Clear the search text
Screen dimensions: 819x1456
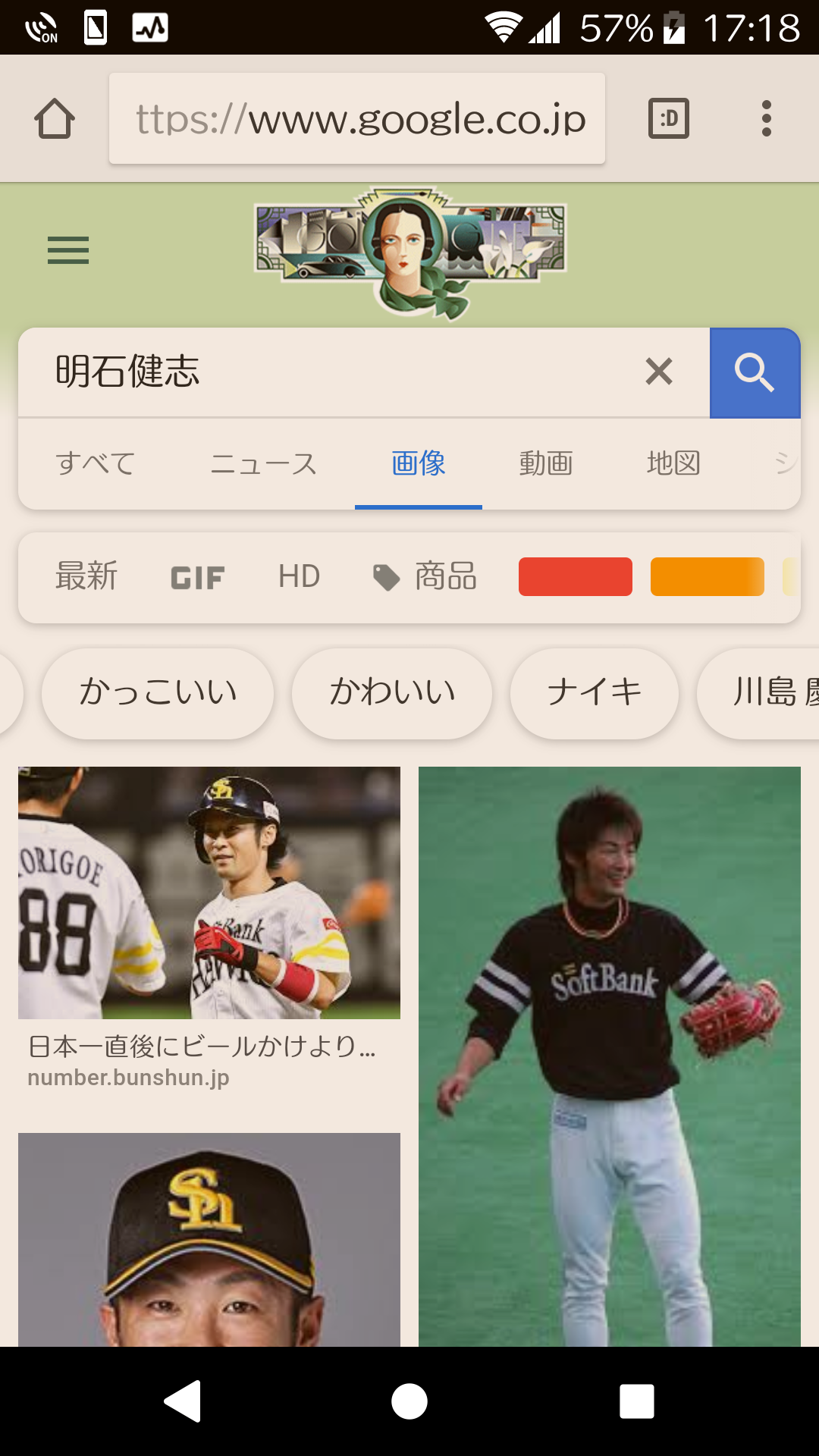click(x=658, y=372)
